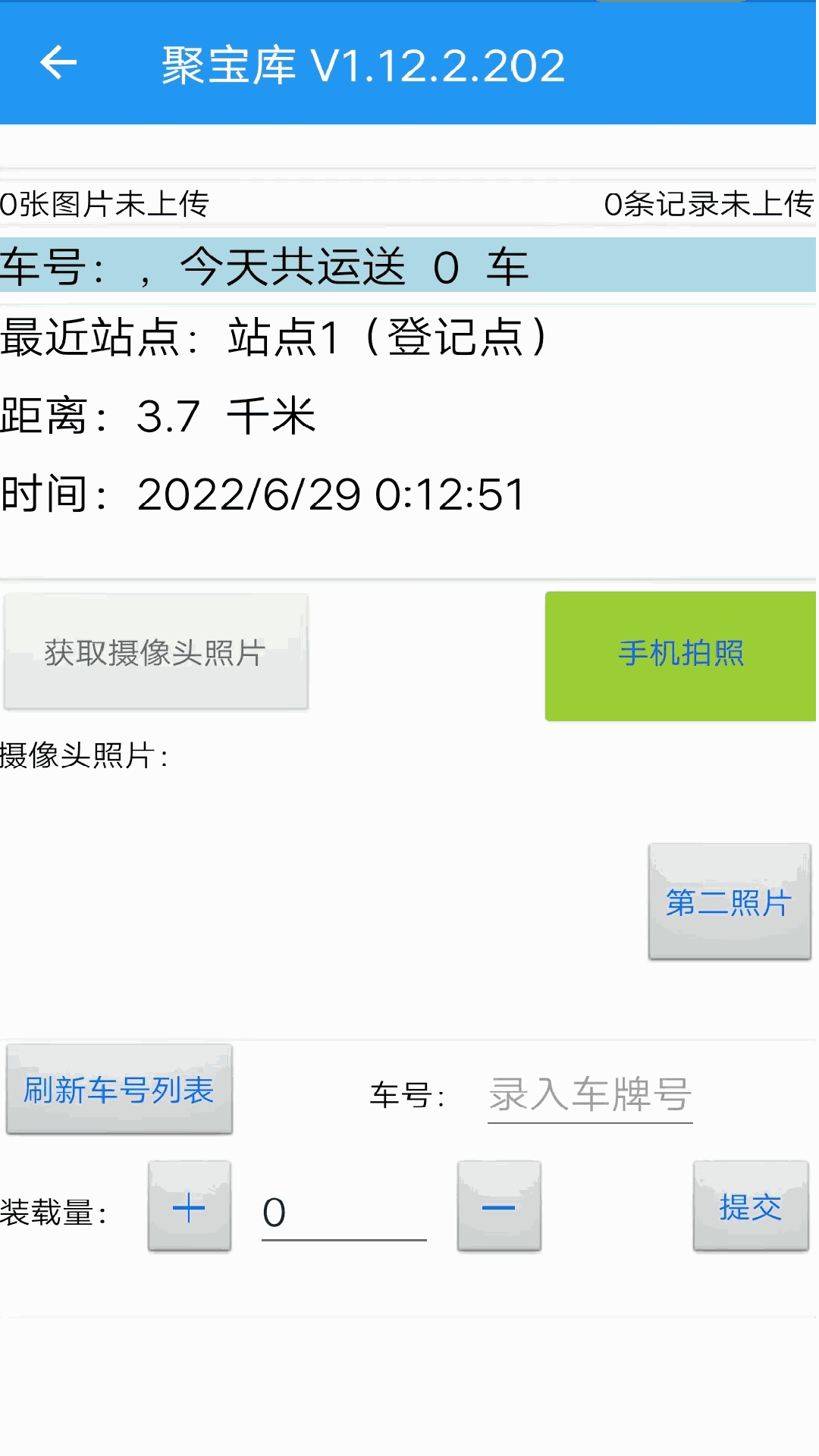
Task: Open the 第二照片 button
Action: pyautogui.click(x=729, y=902)
